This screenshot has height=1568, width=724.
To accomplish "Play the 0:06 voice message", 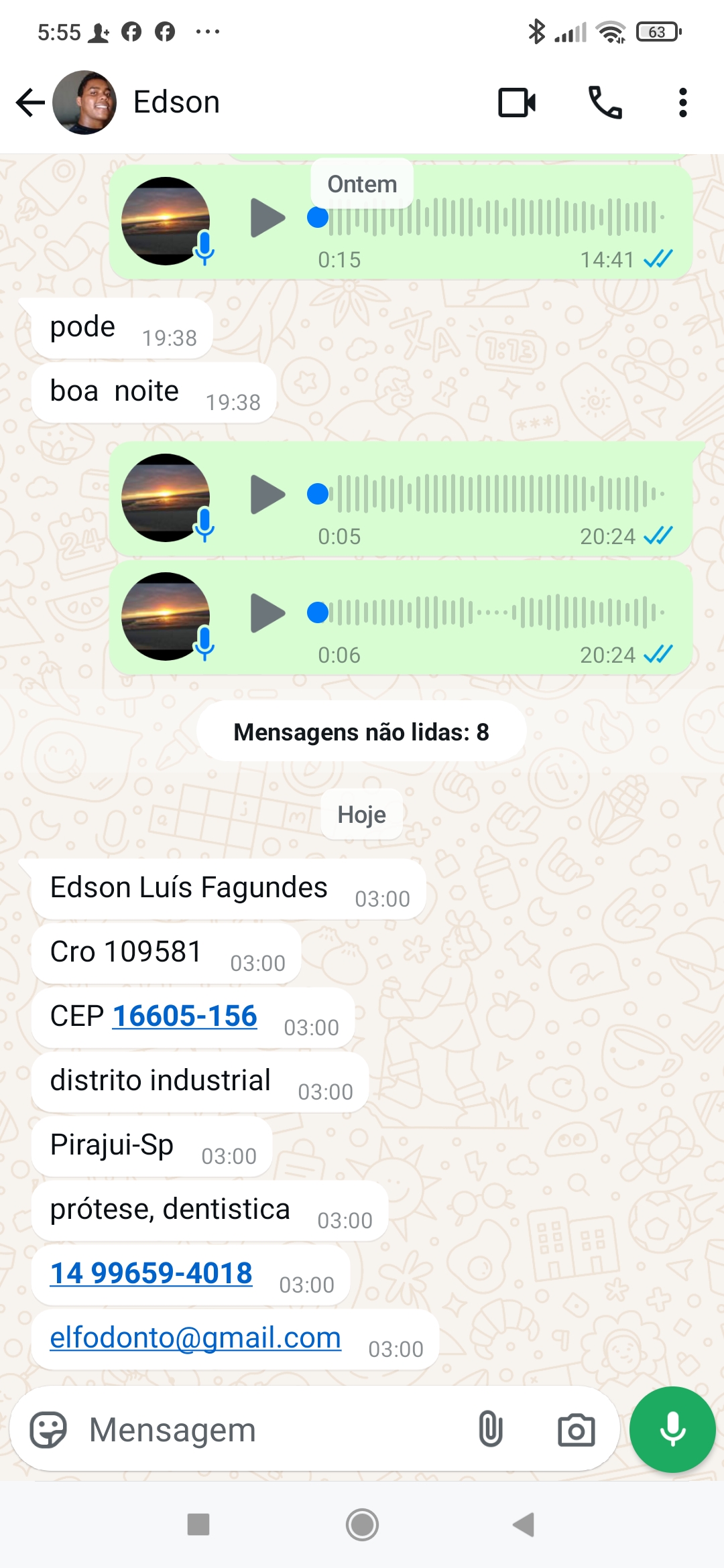I will point(267,613).
